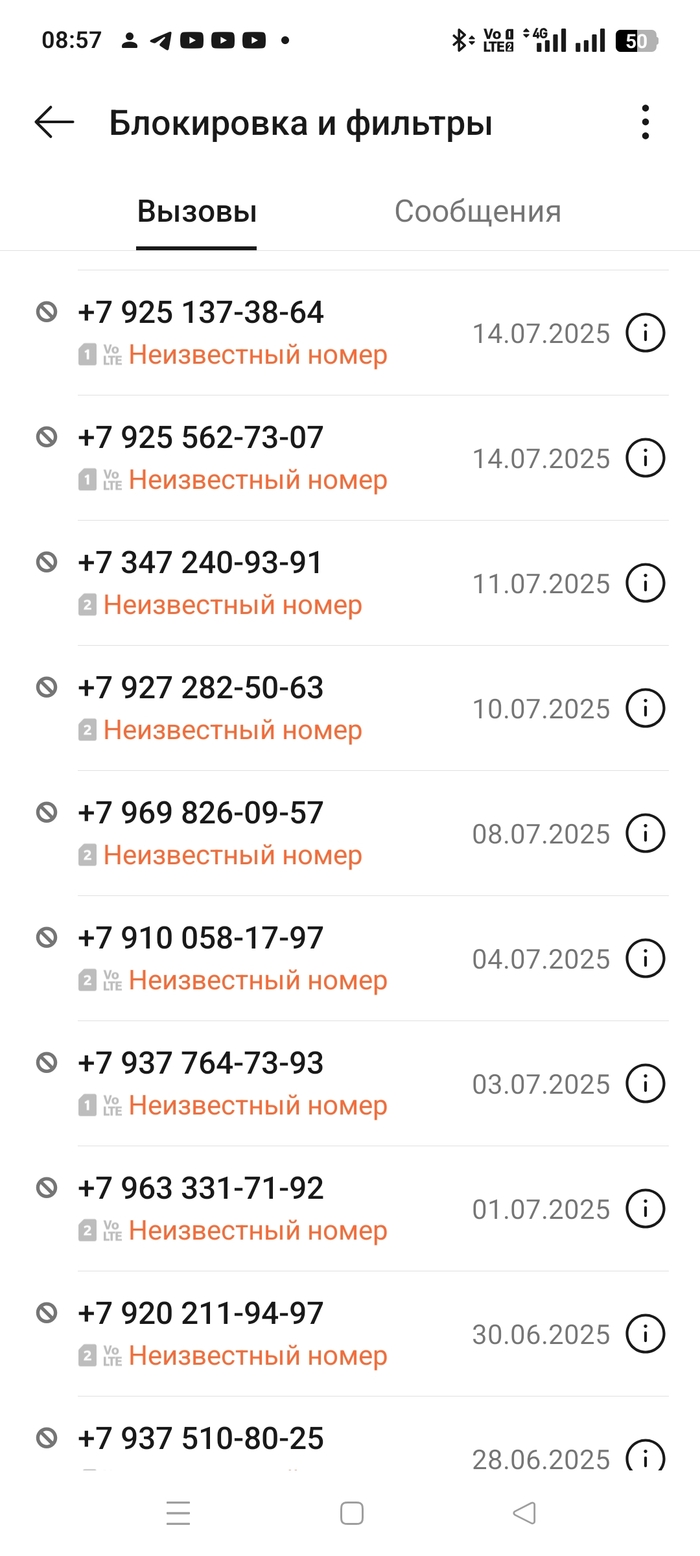Open the three-dot overflow menu
700x1556 pixels.
click(x=645, y=123)
